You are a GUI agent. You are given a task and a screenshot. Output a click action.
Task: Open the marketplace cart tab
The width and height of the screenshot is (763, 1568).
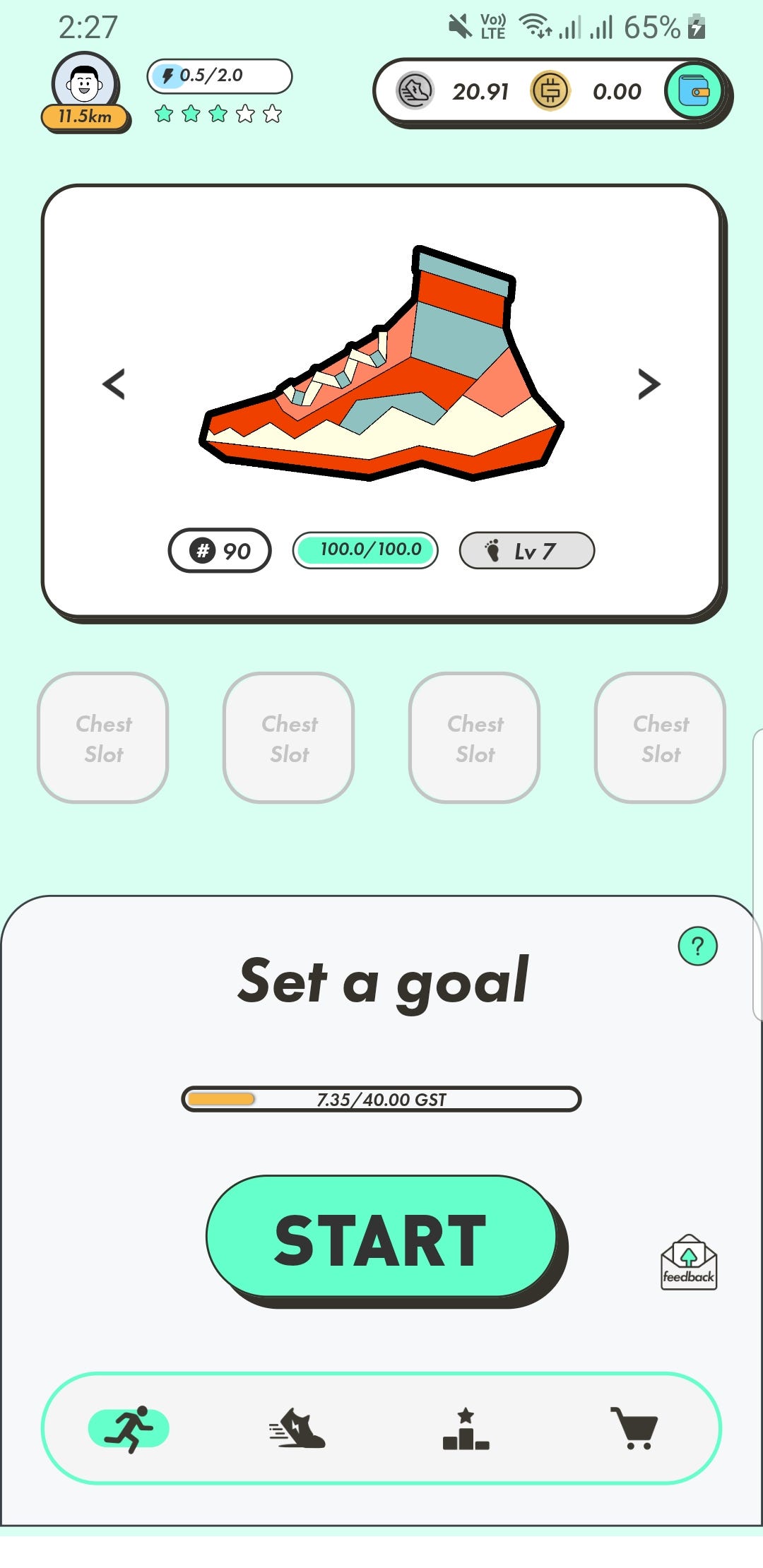coord(634,1428)
